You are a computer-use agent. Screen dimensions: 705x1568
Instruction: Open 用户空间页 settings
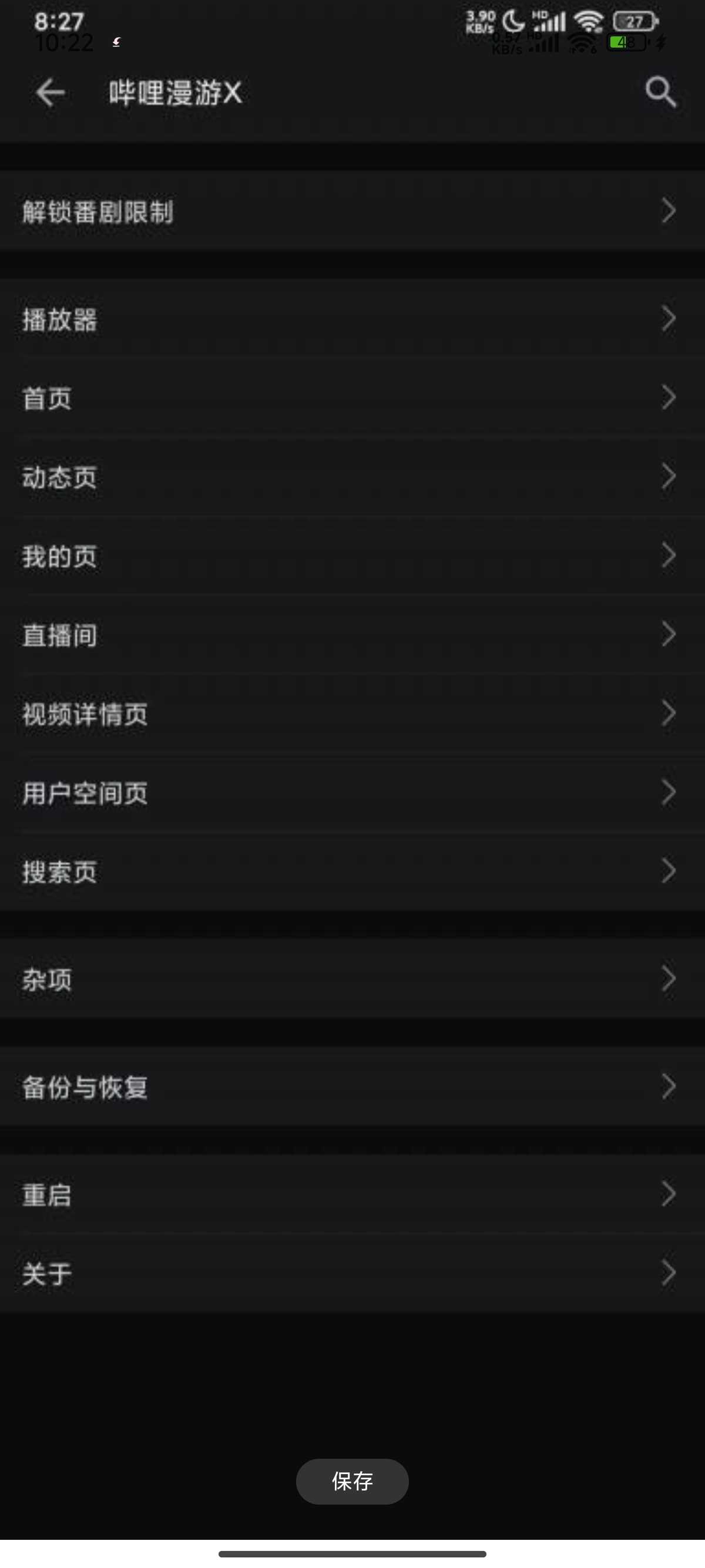point(352,793)
